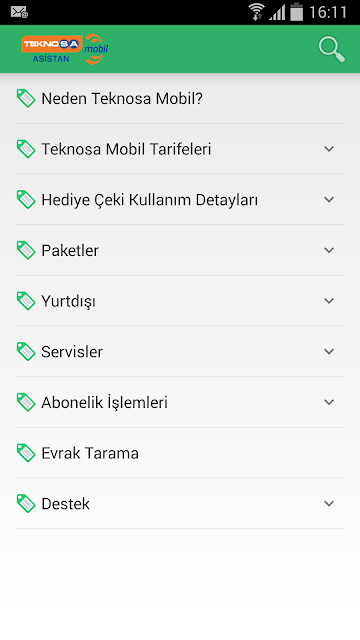Open Evrak Tarama row

coord(180,453)
